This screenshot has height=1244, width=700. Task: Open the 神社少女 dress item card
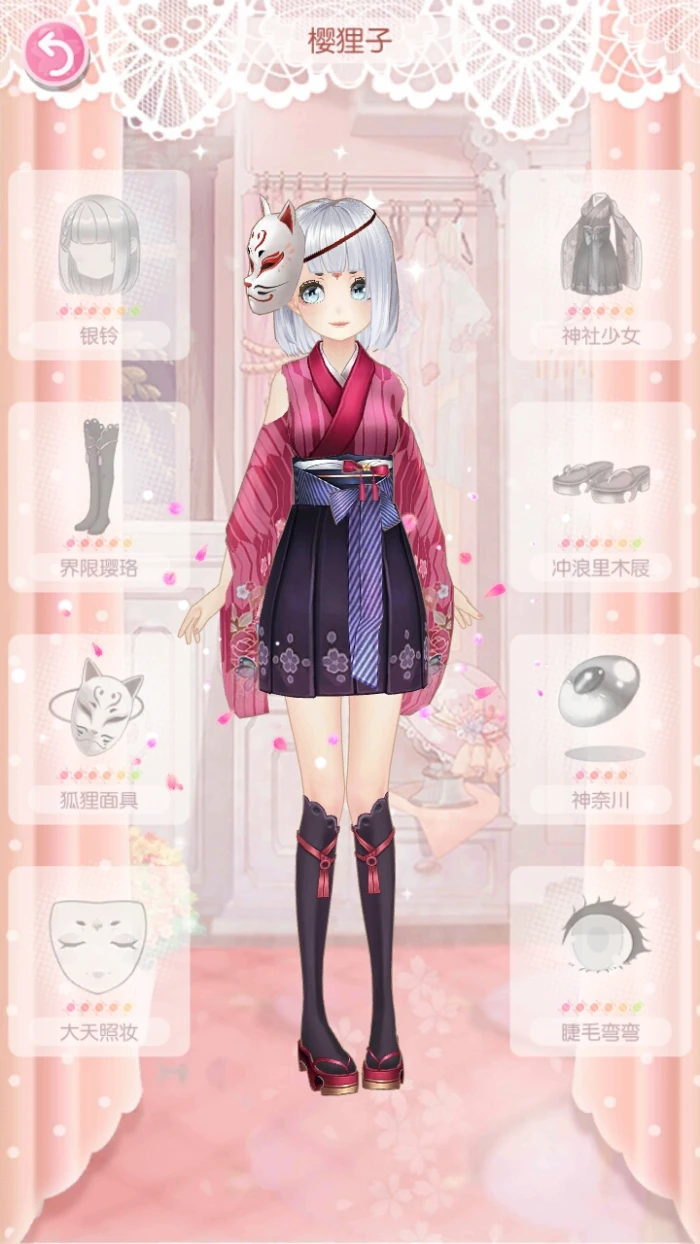click(x=600, y=265)
